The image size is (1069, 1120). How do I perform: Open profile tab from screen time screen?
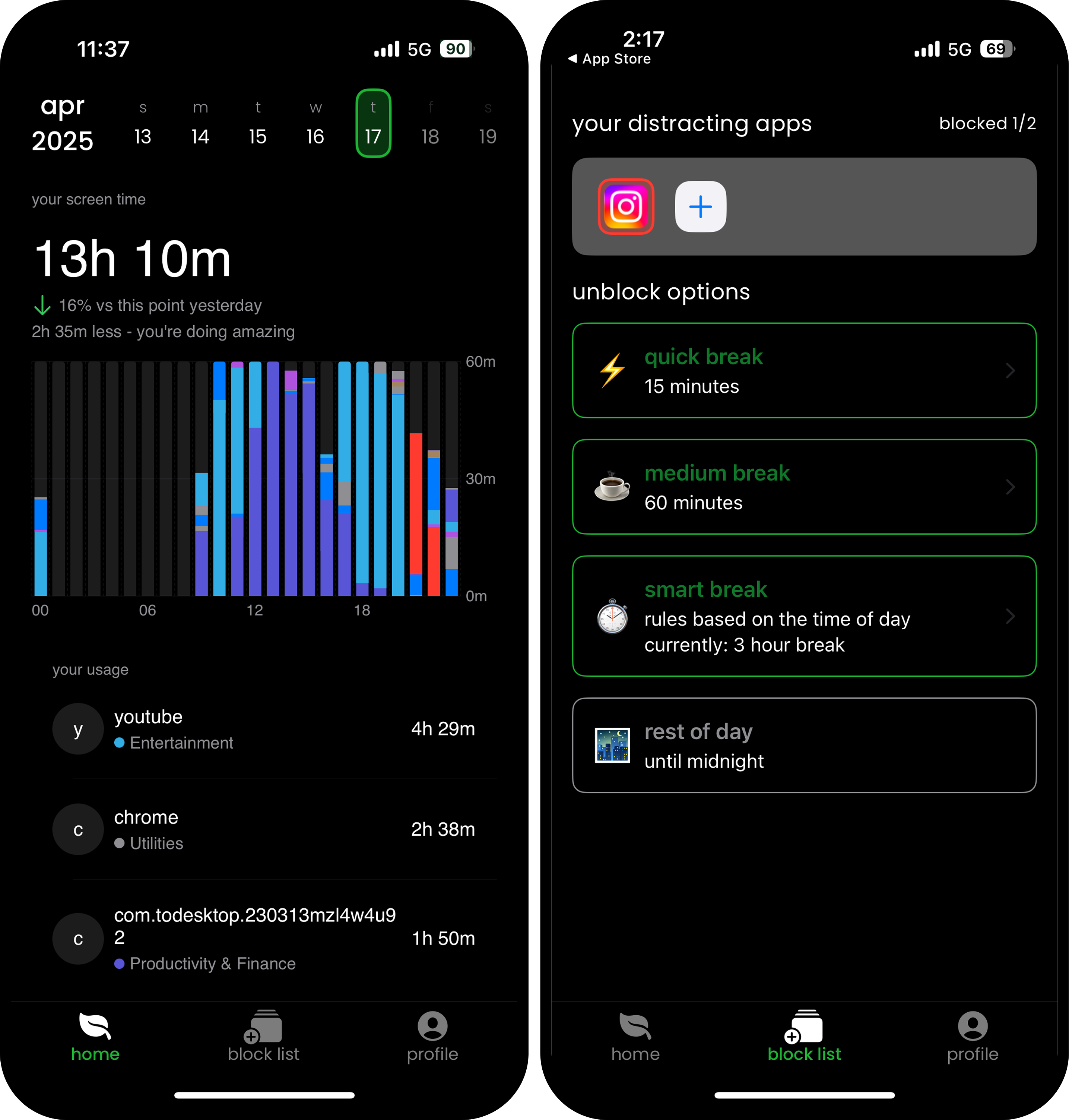point(432,1036)
